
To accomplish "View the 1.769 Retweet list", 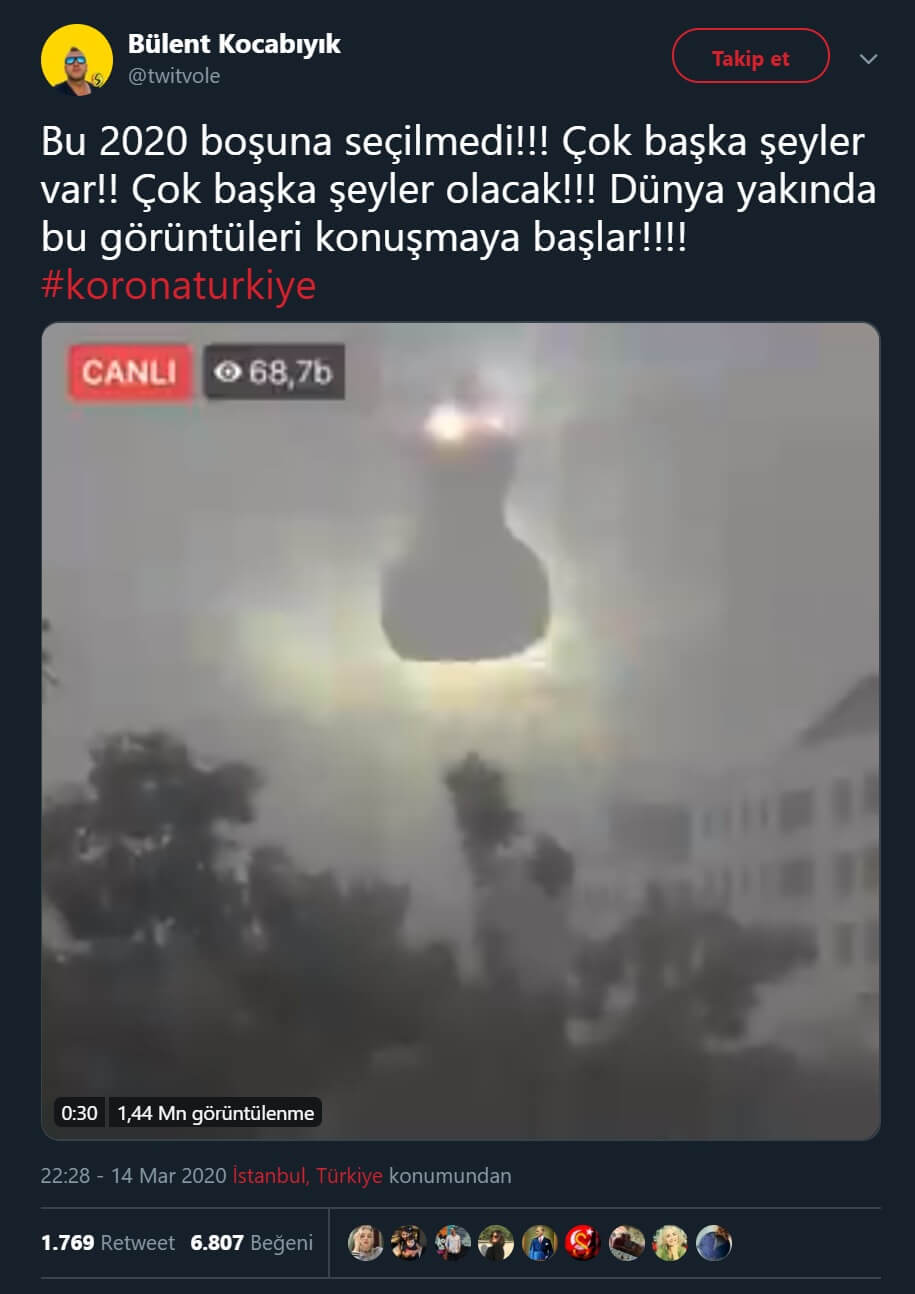I will (108, 1243).
